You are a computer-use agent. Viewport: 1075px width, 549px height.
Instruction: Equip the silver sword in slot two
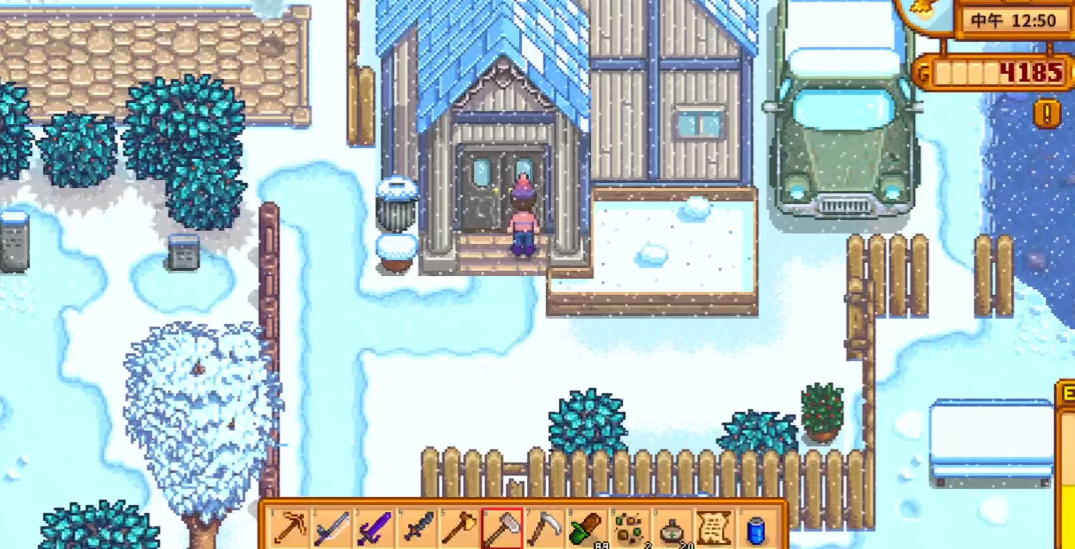[331, 527]
